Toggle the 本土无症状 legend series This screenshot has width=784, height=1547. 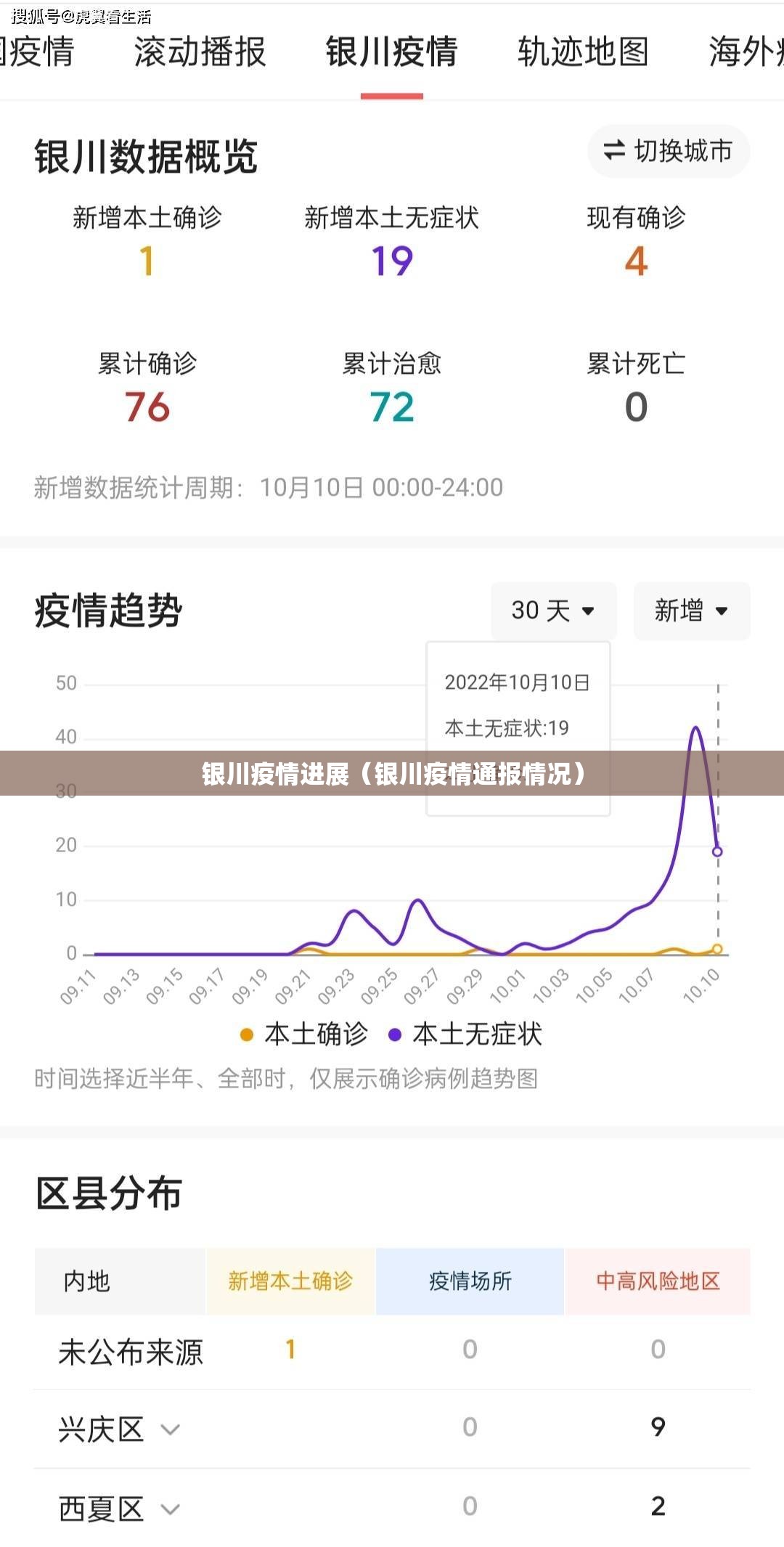466,1034
